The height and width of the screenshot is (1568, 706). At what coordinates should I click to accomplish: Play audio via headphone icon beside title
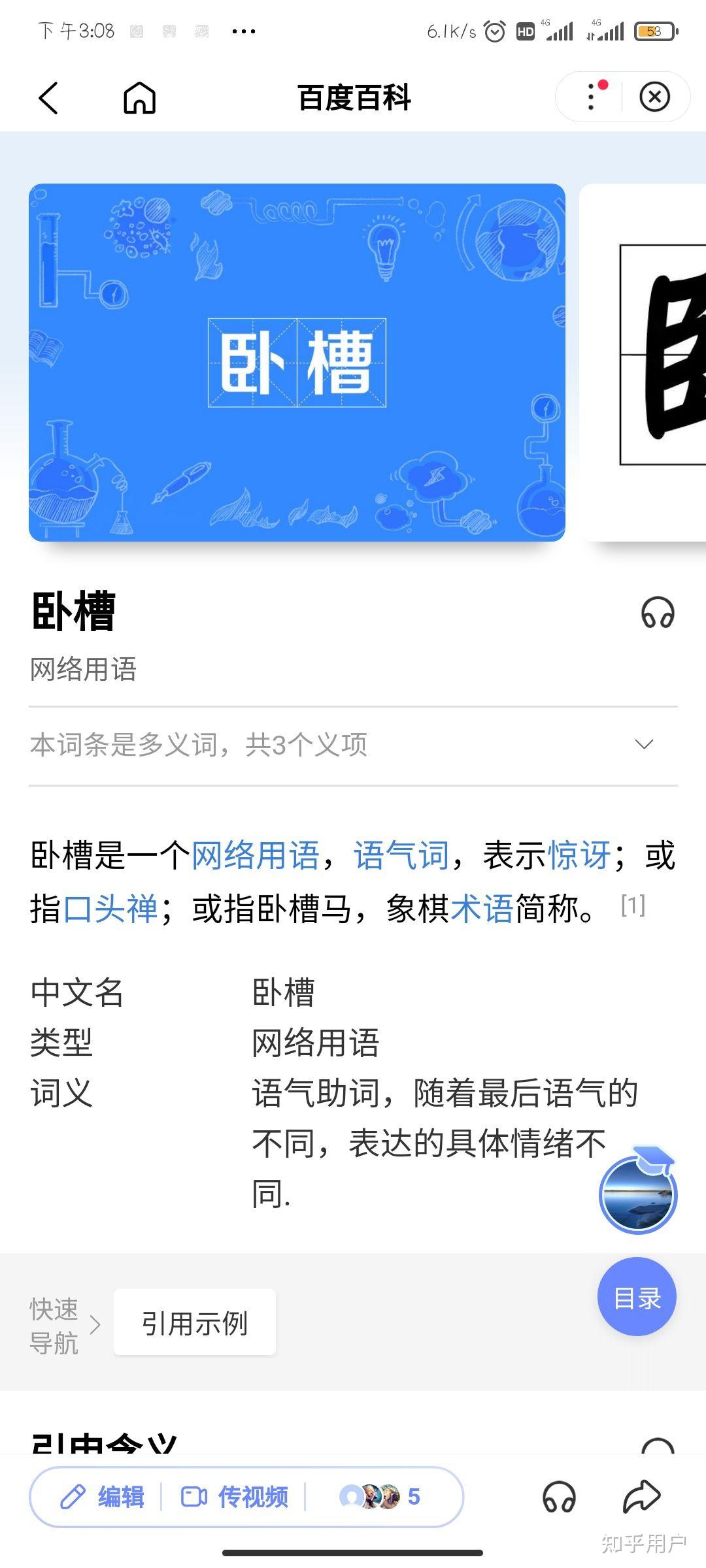tap(658, 613)
